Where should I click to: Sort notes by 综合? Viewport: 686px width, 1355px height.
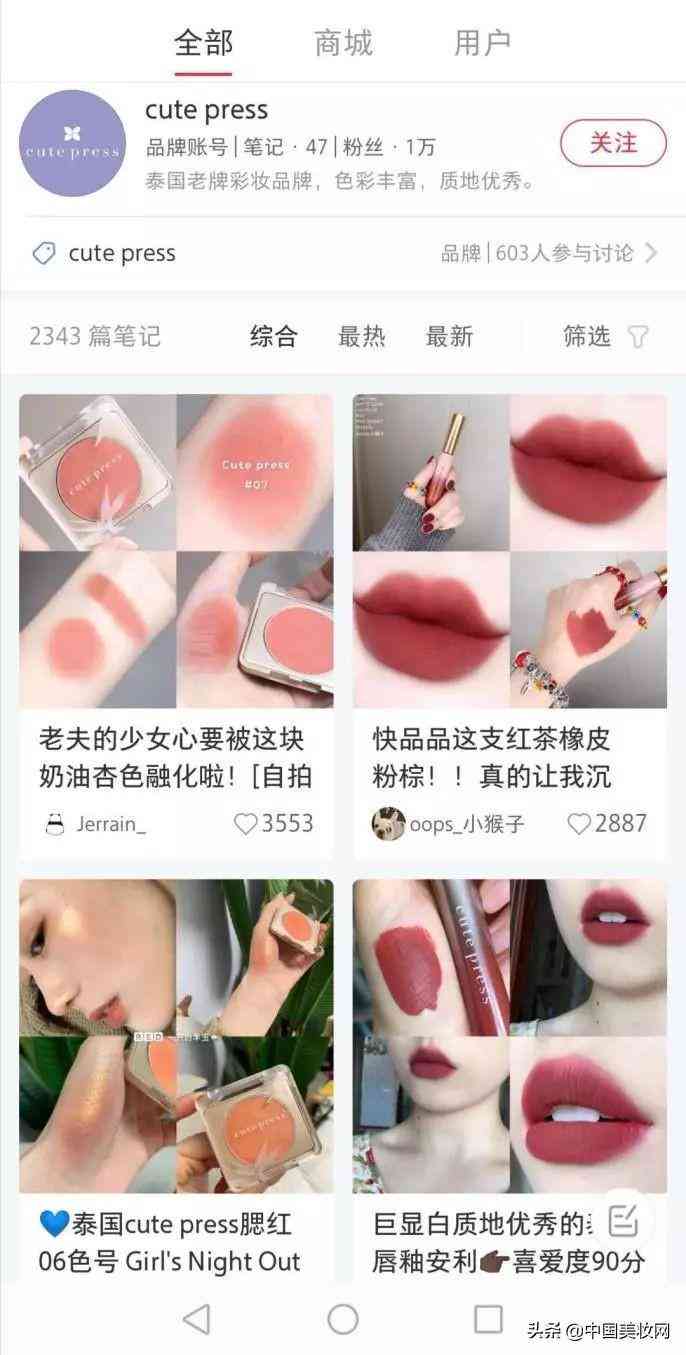[273, 336]
